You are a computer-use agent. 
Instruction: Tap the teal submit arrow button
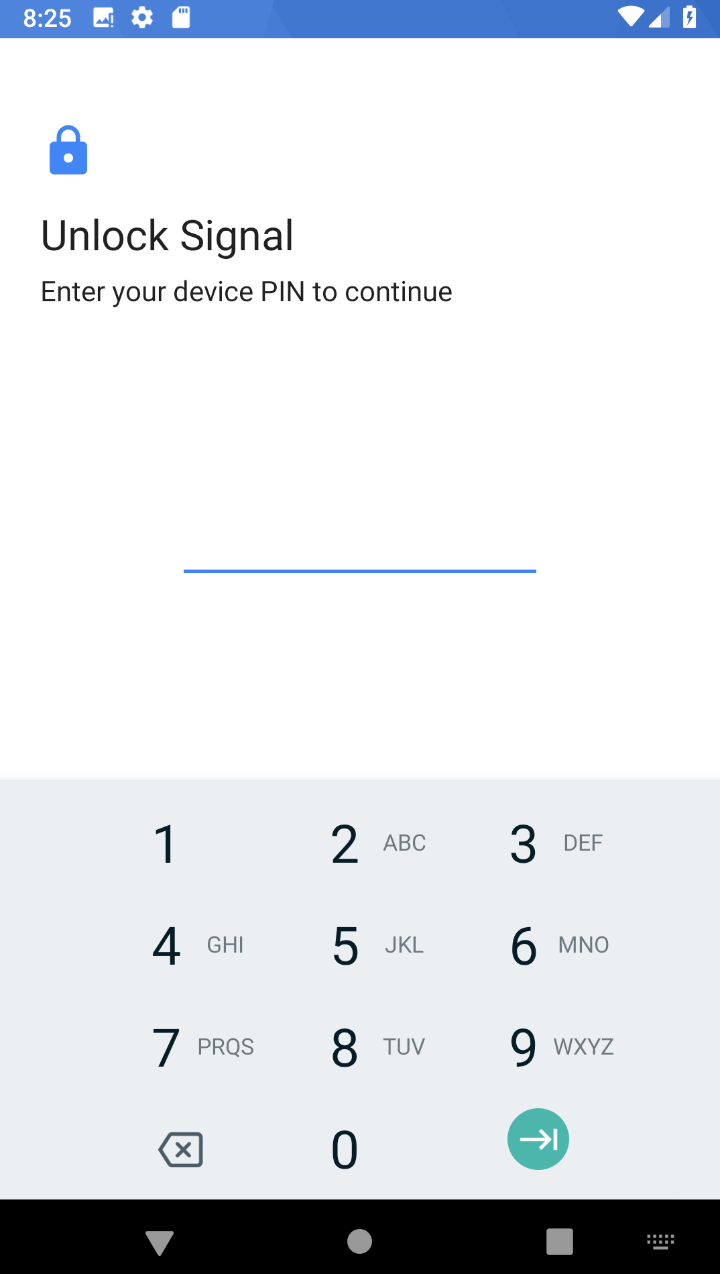(538, 1138)
